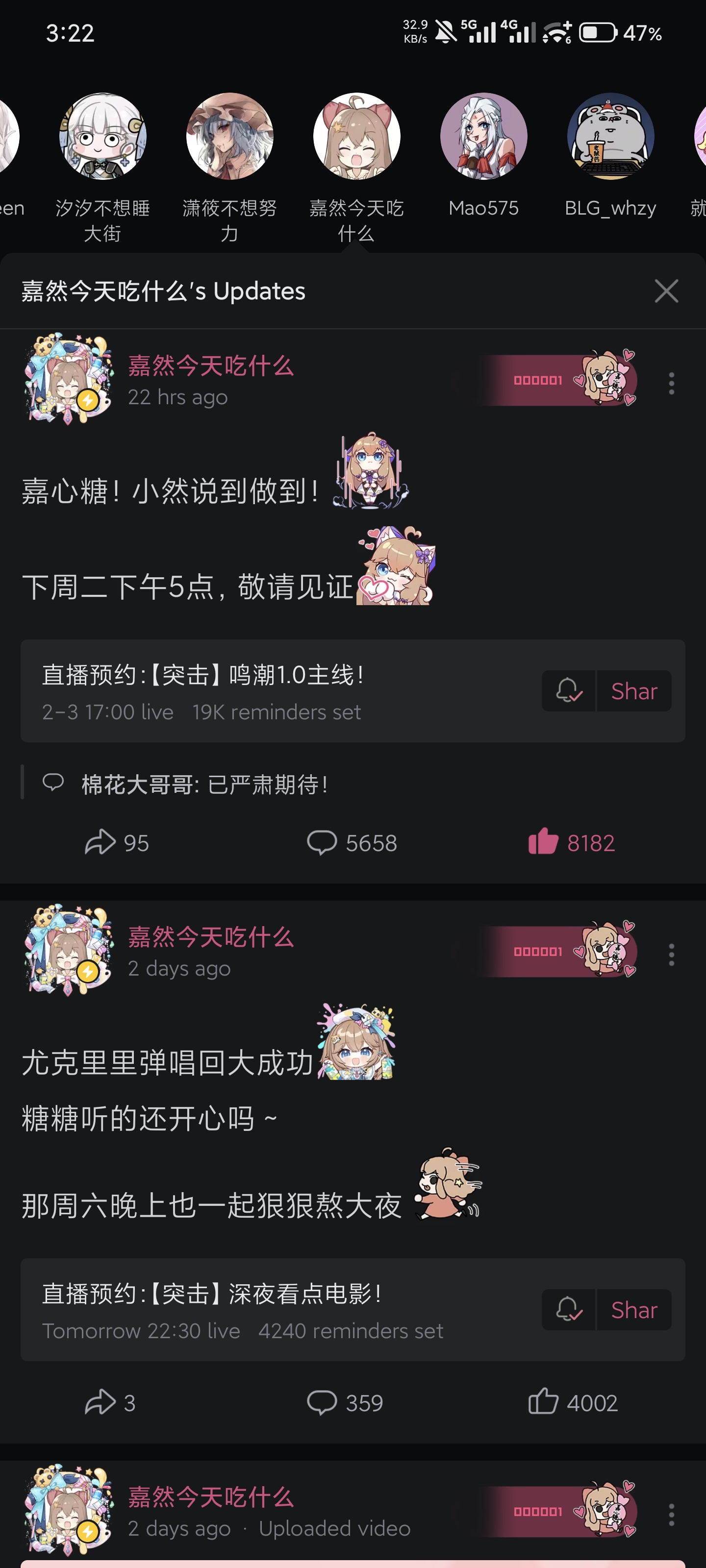
Task: Set reminder for 深夜看点电影 livestream
Action: [568, 1309]
